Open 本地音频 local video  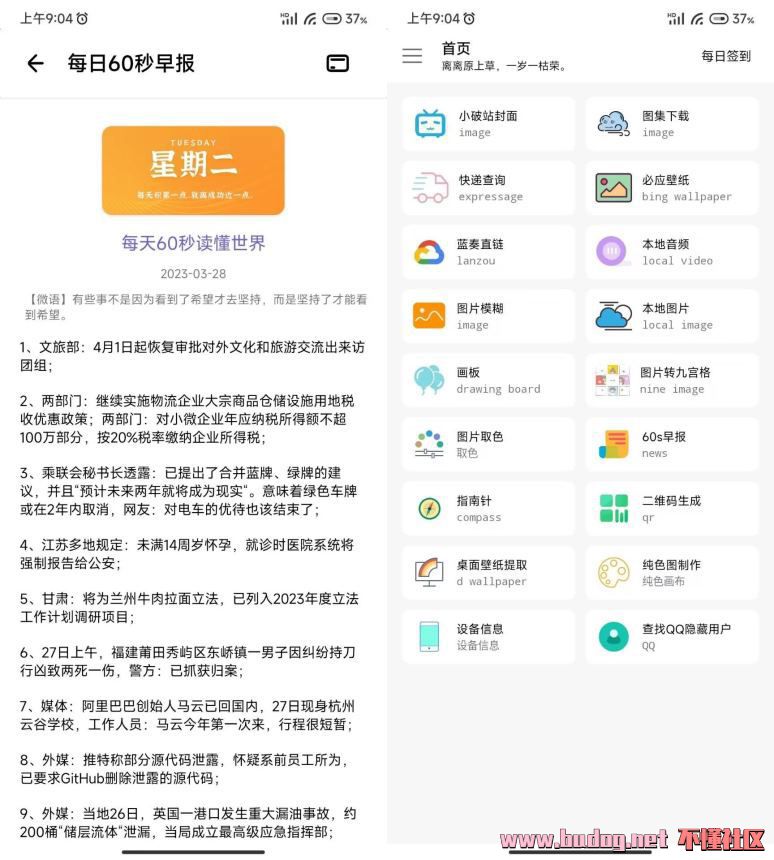(672, 252)
